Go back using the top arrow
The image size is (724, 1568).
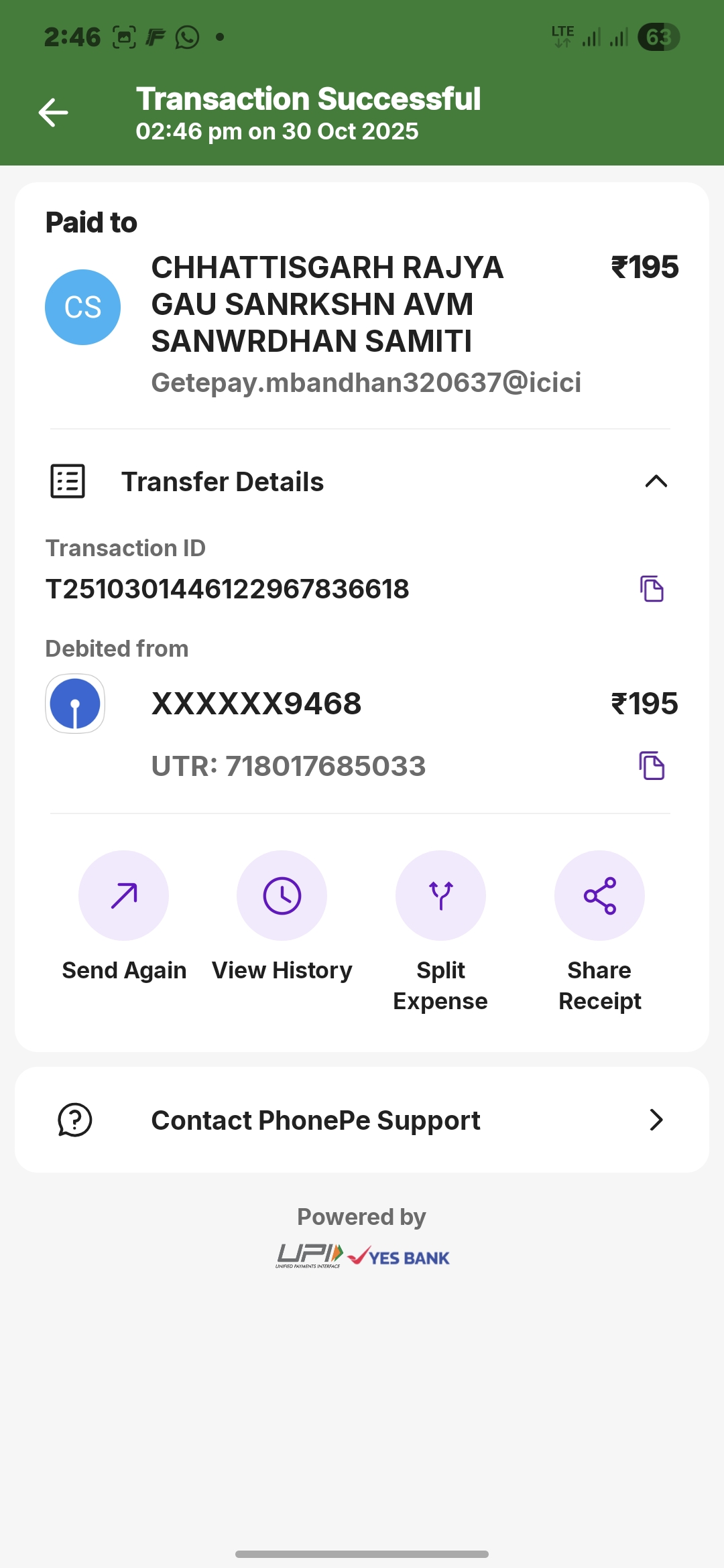pyautogui.click(x=54, y=113)
